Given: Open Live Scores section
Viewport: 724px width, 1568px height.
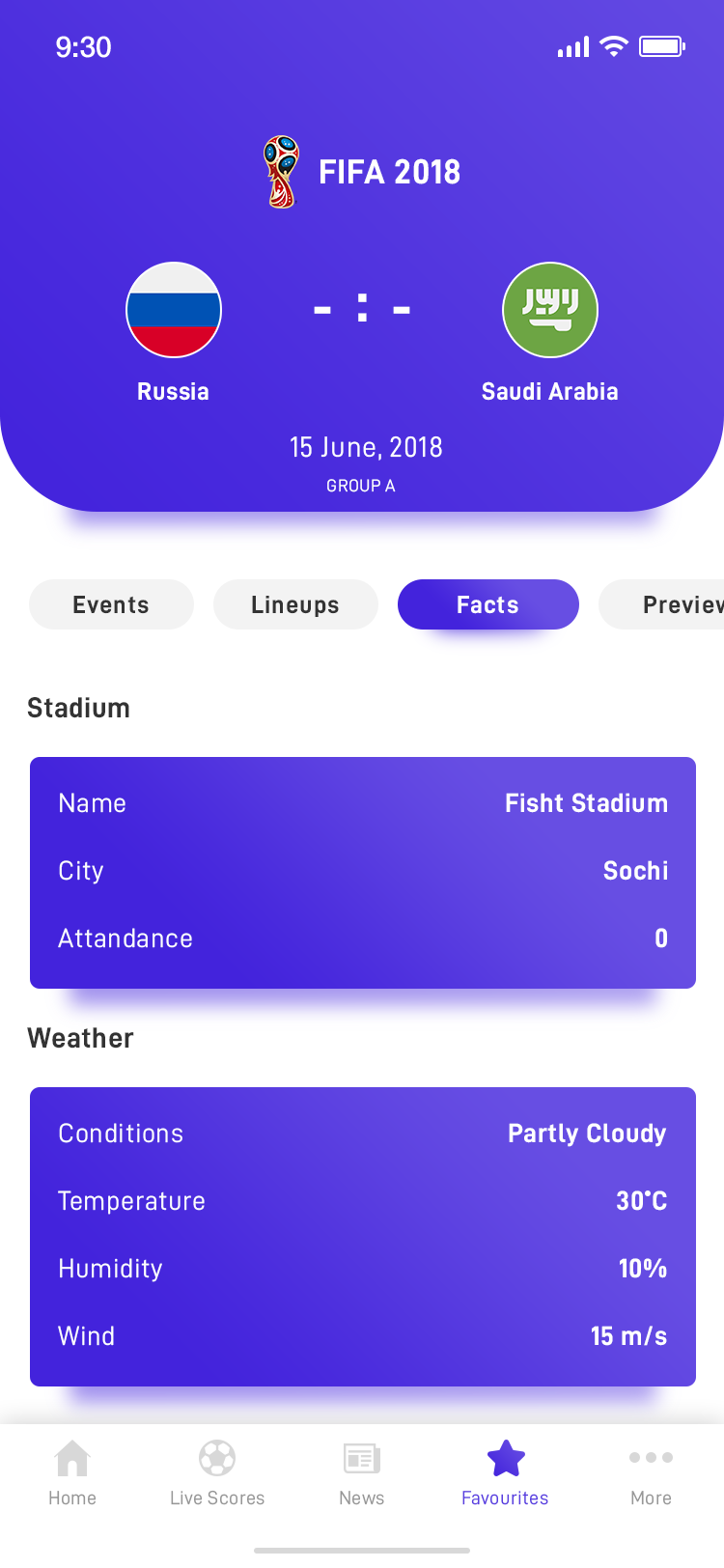Looking at the screenshot, I should point(217,1473).
